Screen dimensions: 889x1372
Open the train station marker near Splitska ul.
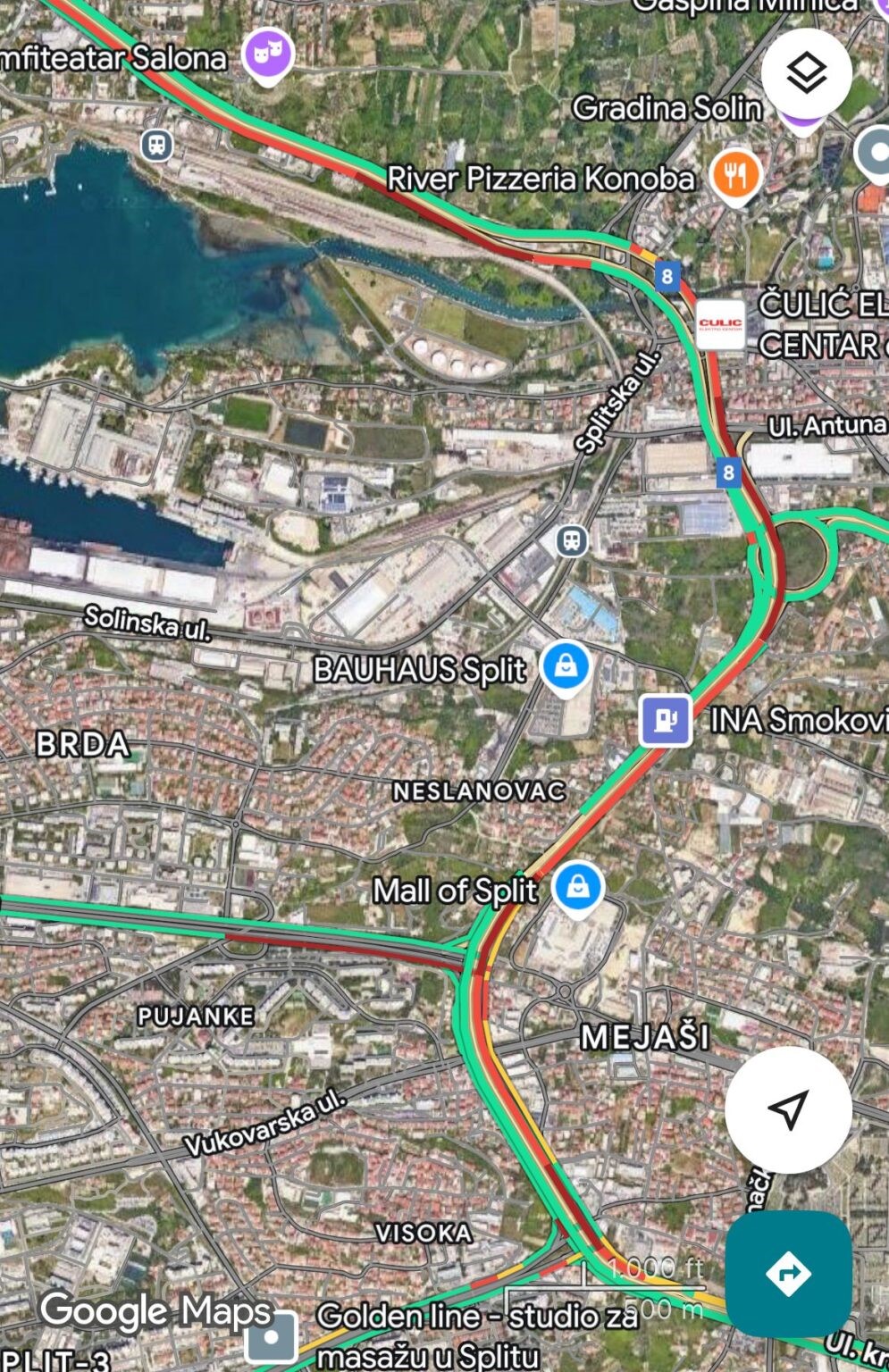tap(572, 540)
